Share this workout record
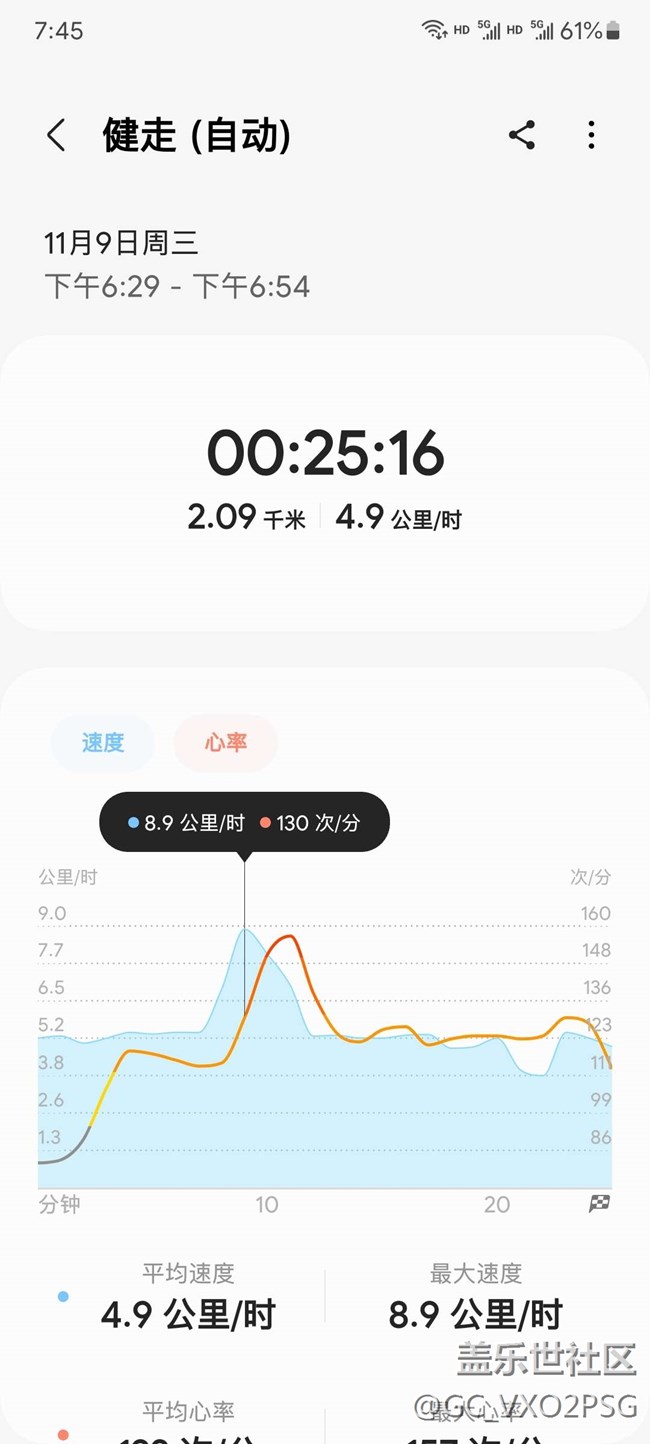Viewport: 650px width, 1444px height. 522,135
